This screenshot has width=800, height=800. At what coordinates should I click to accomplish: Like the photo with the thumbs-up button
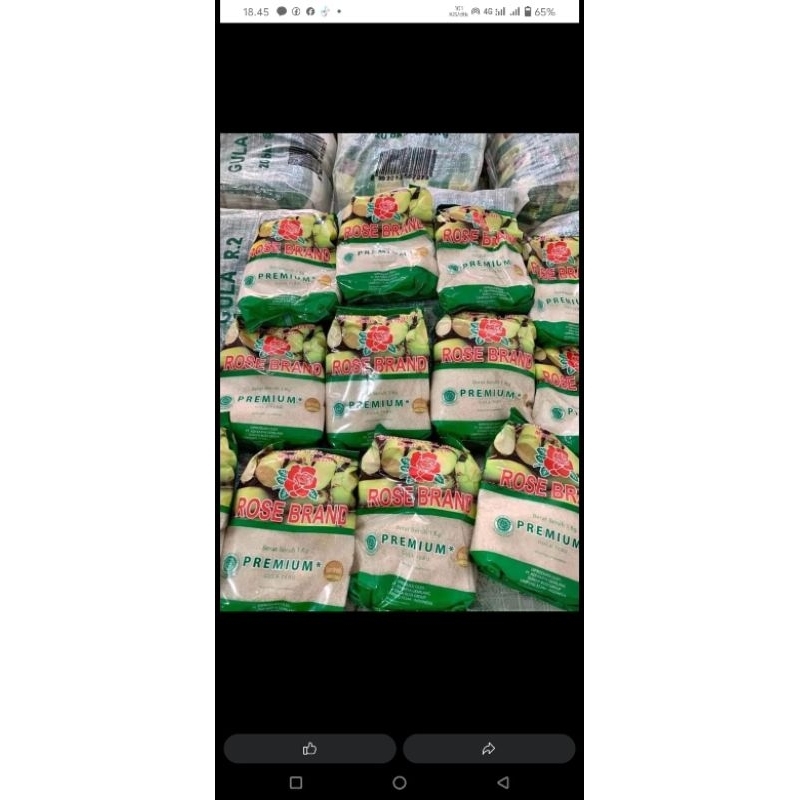coord(310,748)
